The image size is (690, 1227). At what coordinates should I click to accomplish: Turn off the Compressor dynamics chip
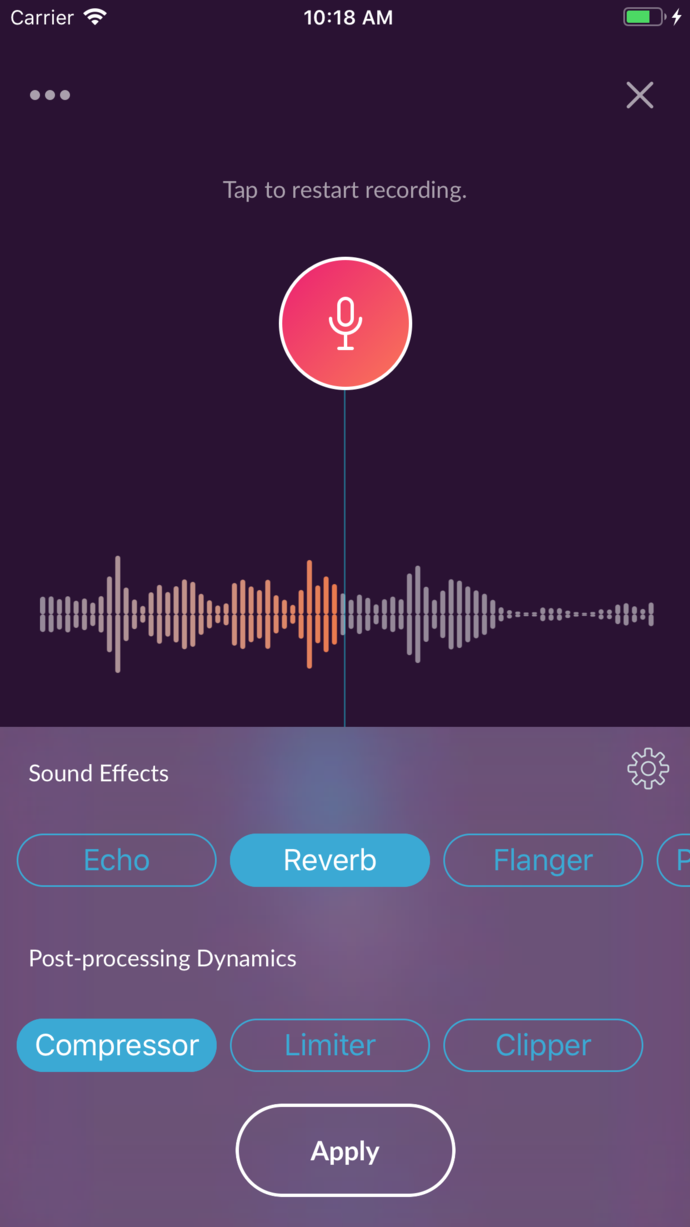click(117, 1045)
